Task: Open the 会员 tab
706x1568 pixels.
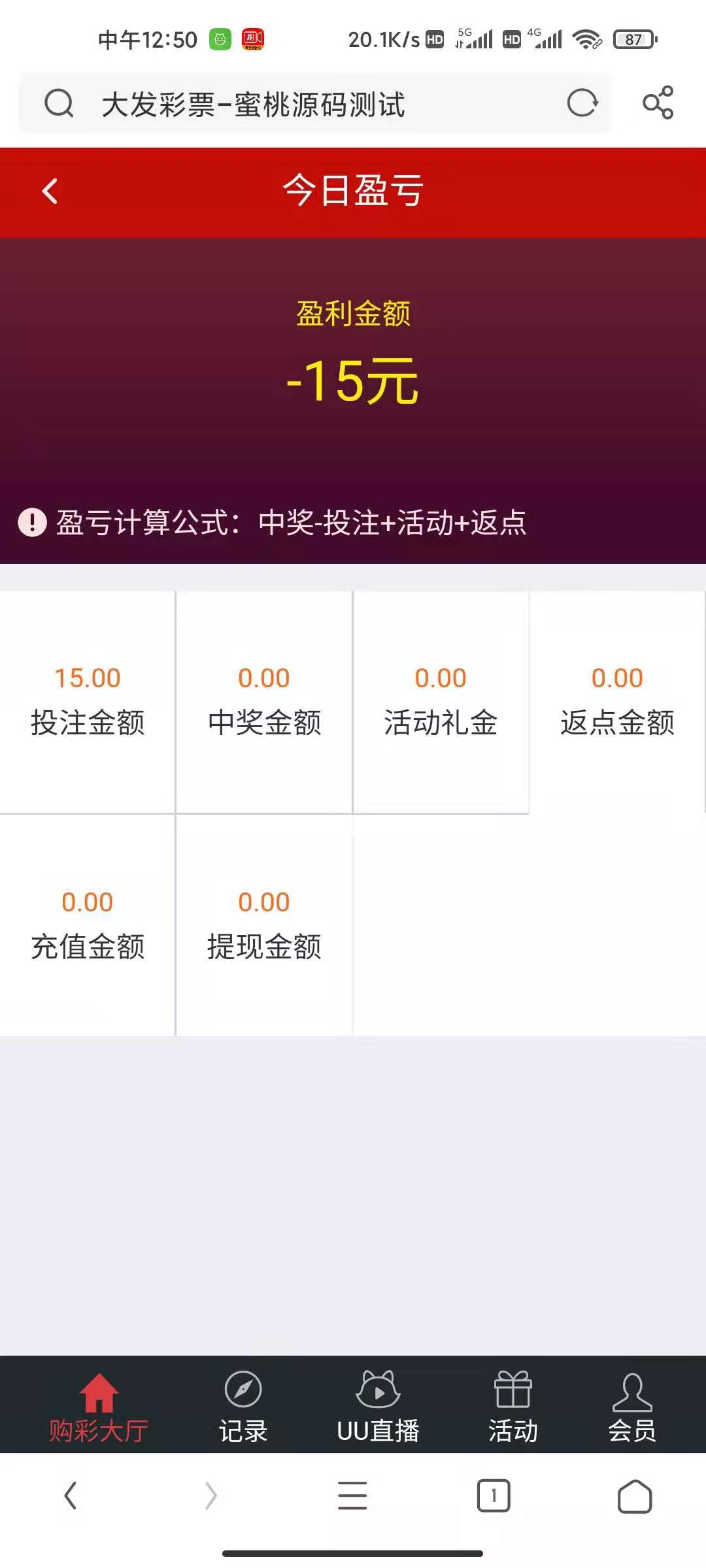Action: pos(631,1406)
